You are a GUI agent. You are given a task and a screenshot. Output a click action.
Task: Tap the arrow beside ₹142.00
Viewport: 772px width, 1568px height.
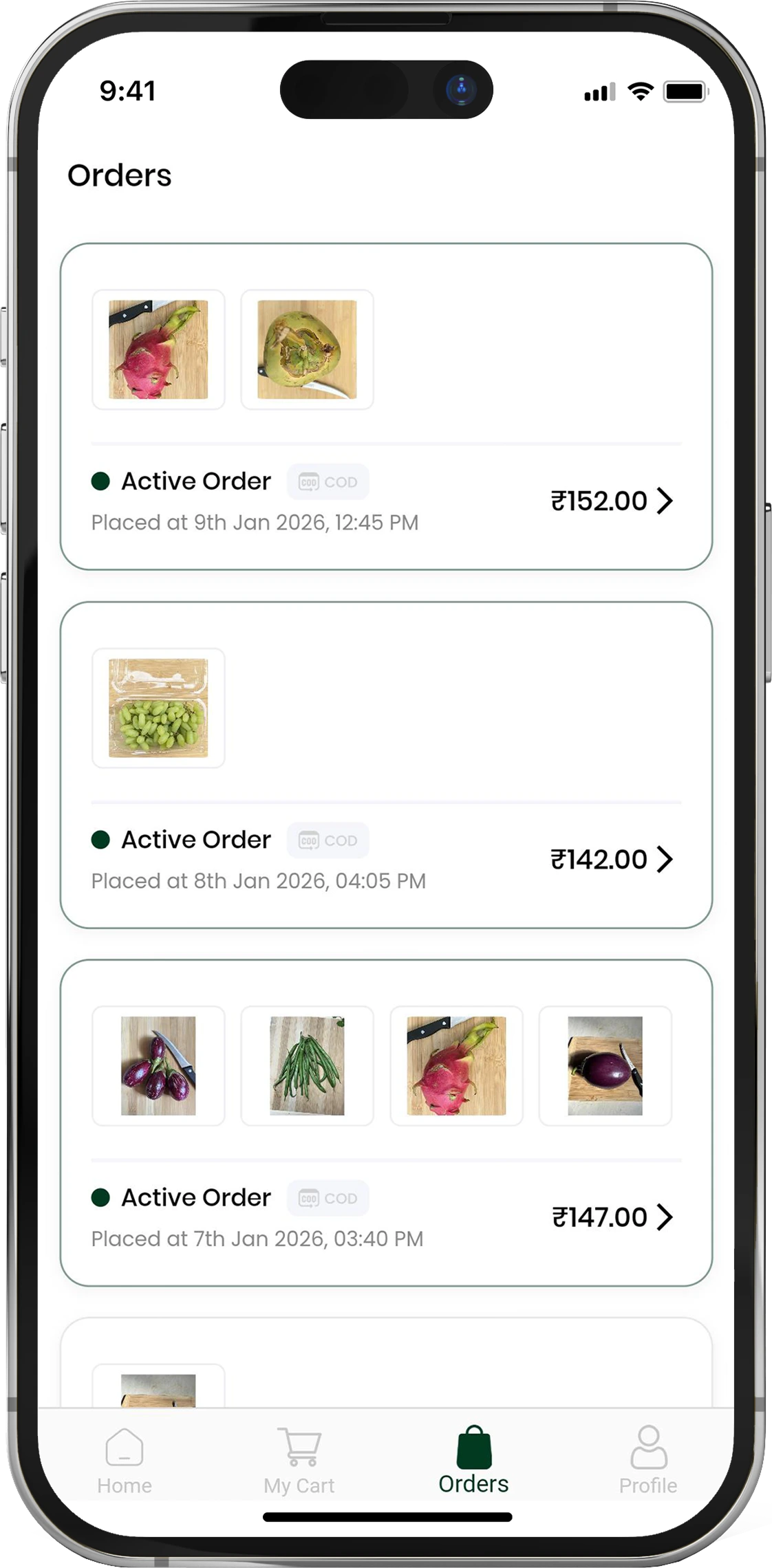point(665,860)
